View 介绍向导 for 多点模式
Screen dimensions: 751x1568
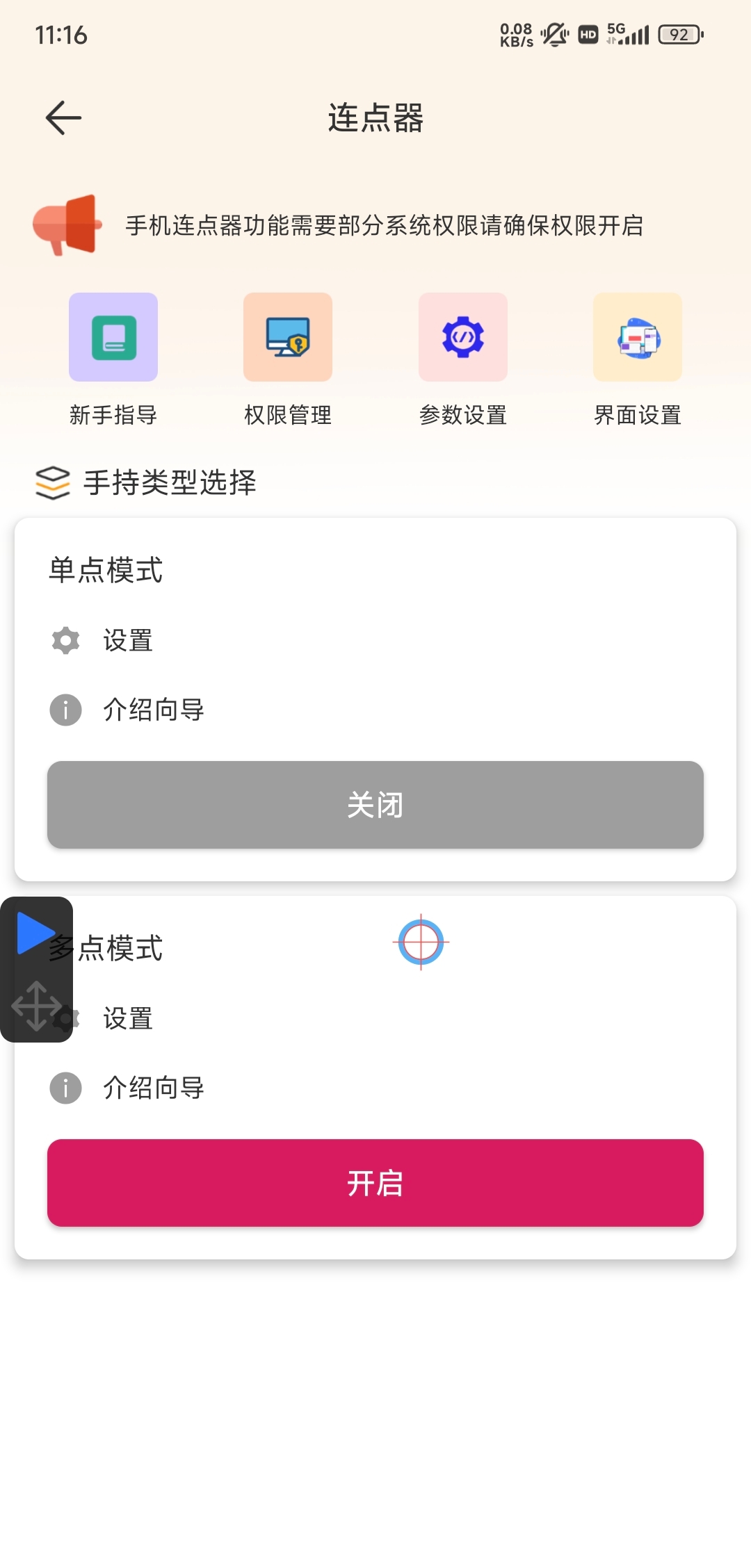tap(153, 1088)
